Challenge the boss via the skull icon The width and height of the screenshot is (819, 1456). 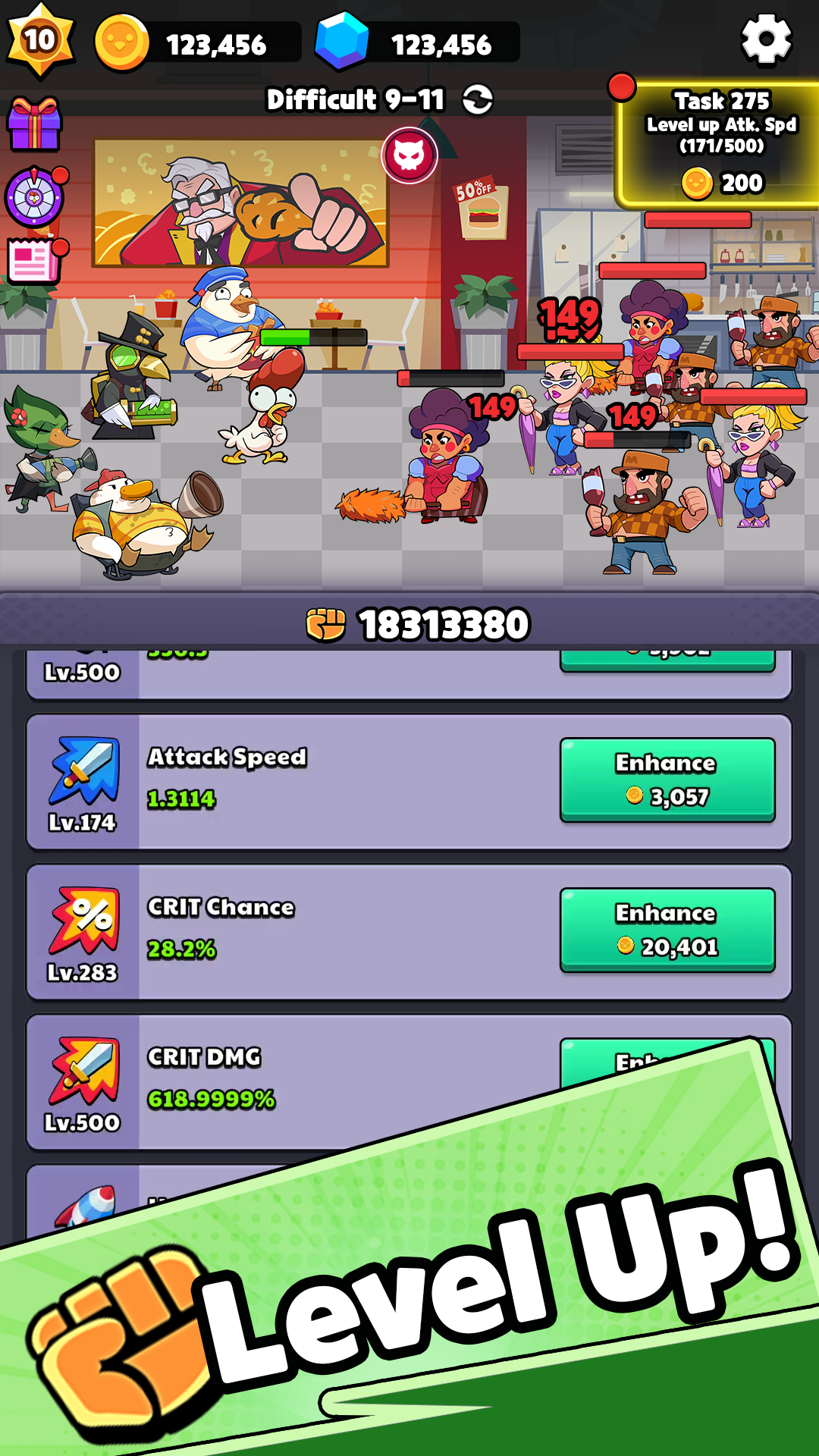coord(409,155)
